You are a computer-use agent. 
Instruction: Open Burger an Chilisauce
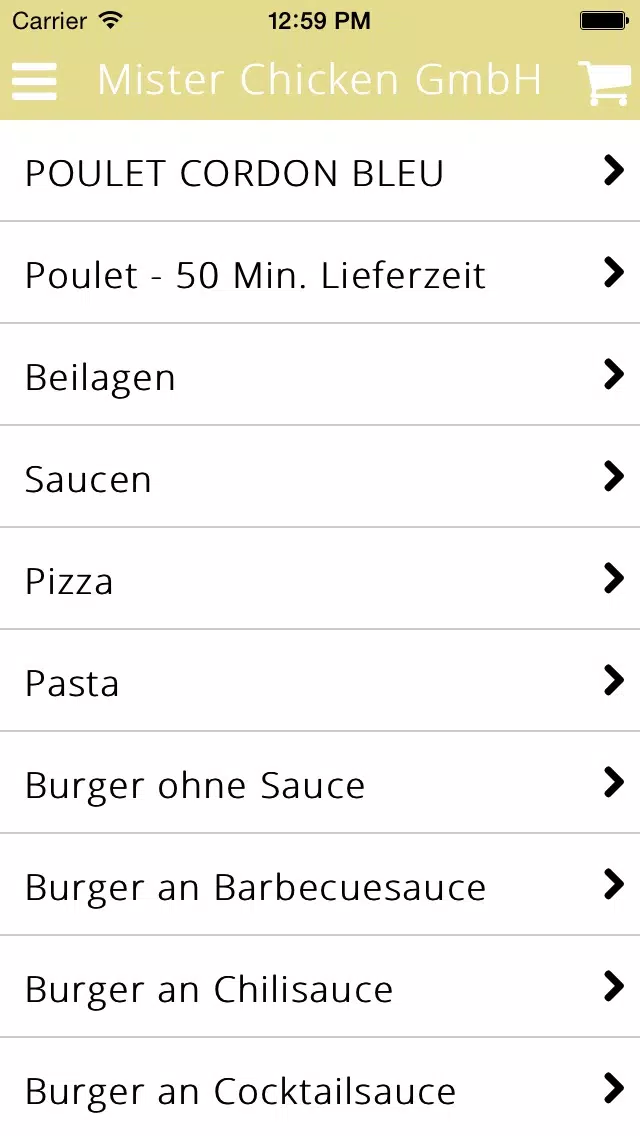pos(320,987)
